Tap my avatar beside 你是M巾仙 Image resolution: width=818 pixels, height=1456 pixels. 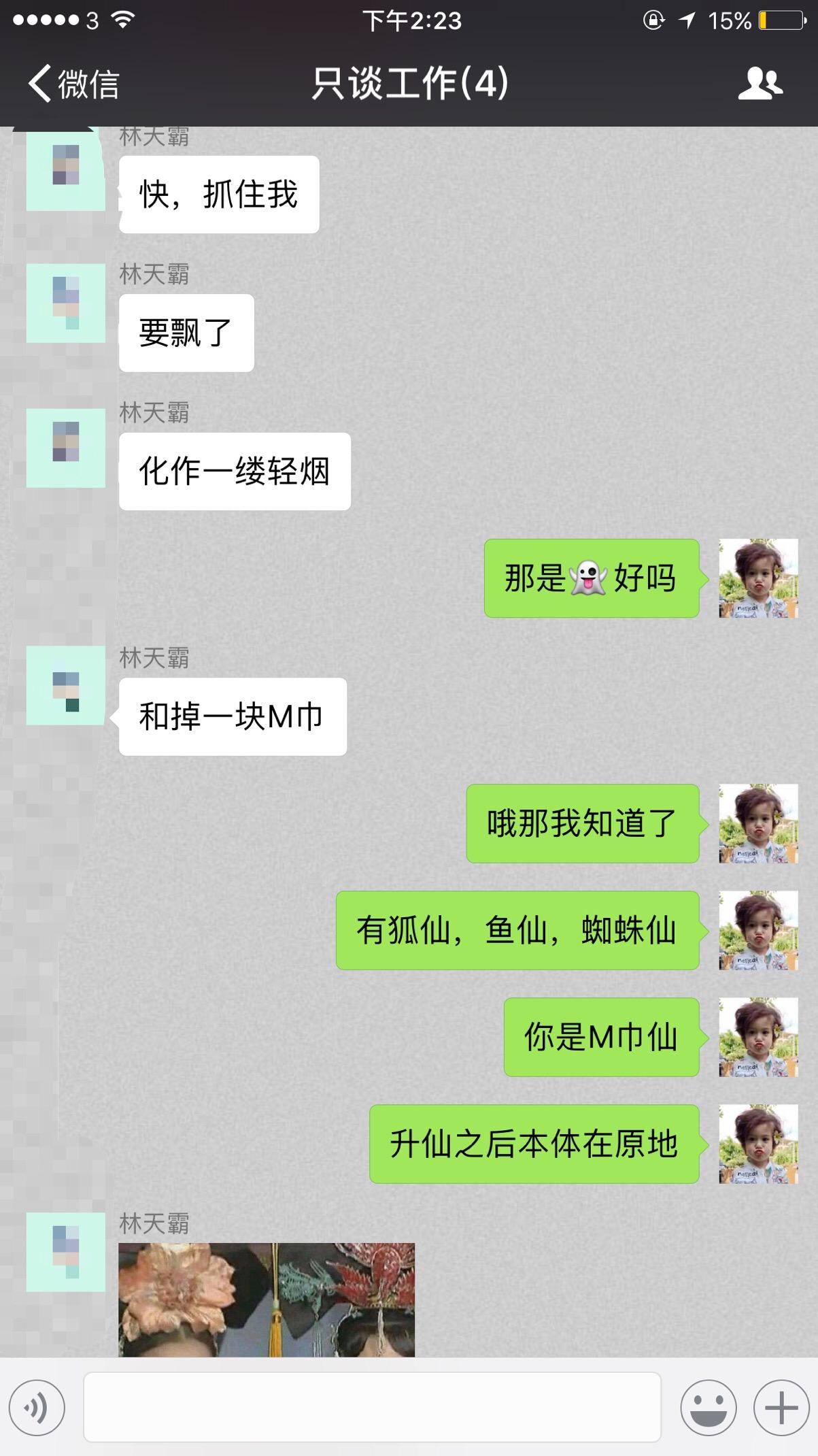[x=758, y=1037]
